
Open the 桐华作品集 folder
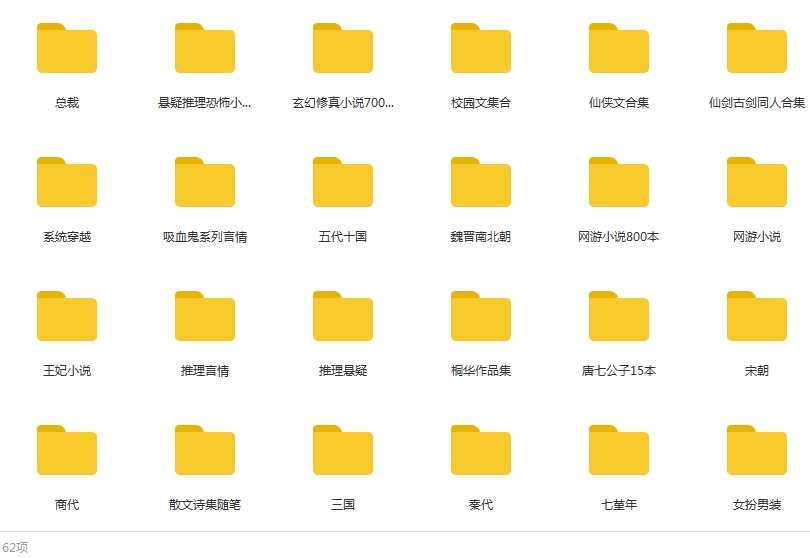coord(481,317)
